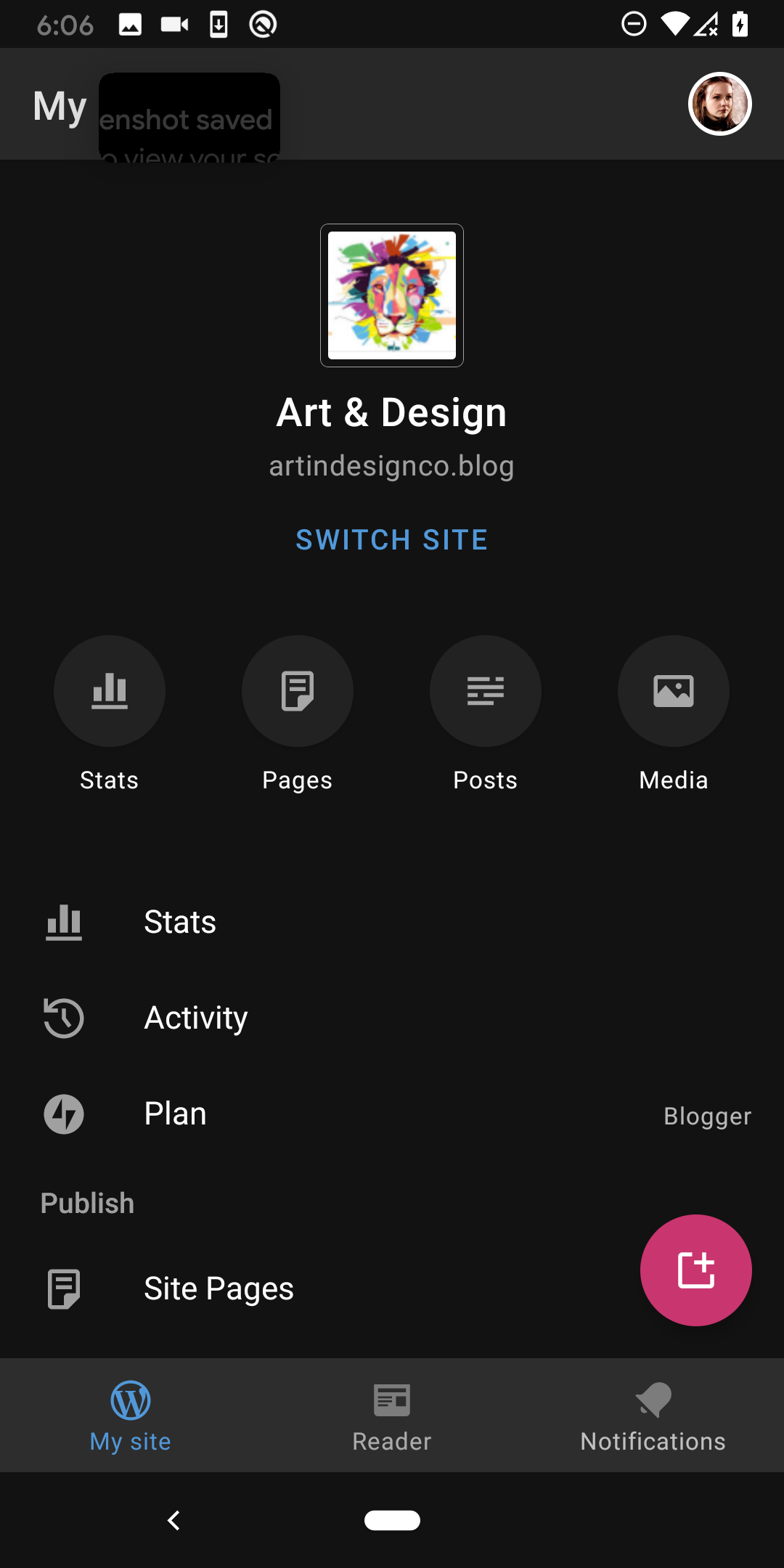The height and width of the screenshot is (1568, 784).
Task: Open Activity history icon
Action: 63,1018
